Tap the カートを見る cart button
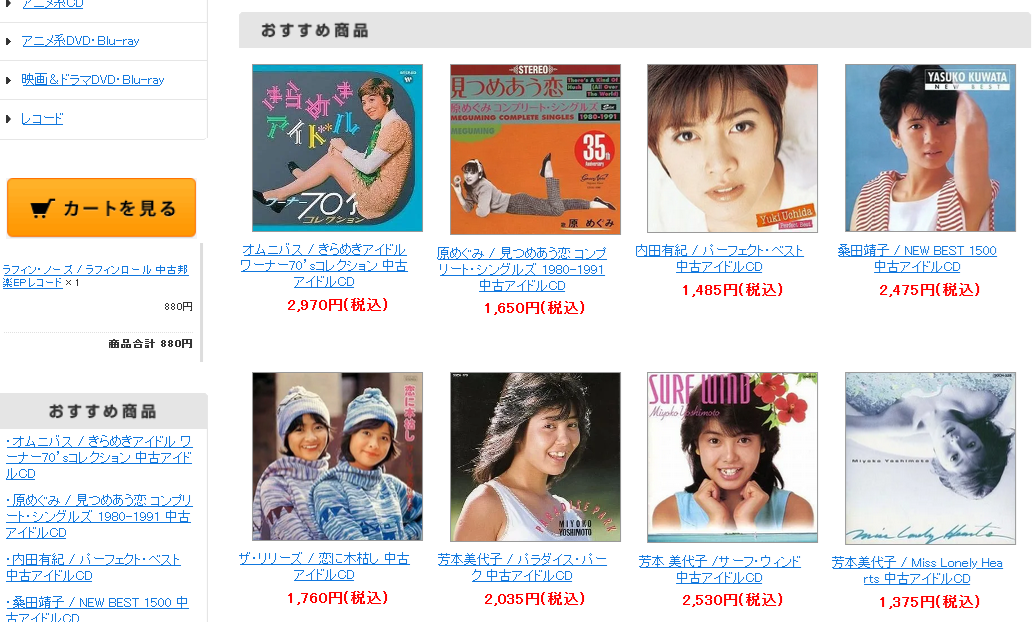 click(x=101, y=208)
